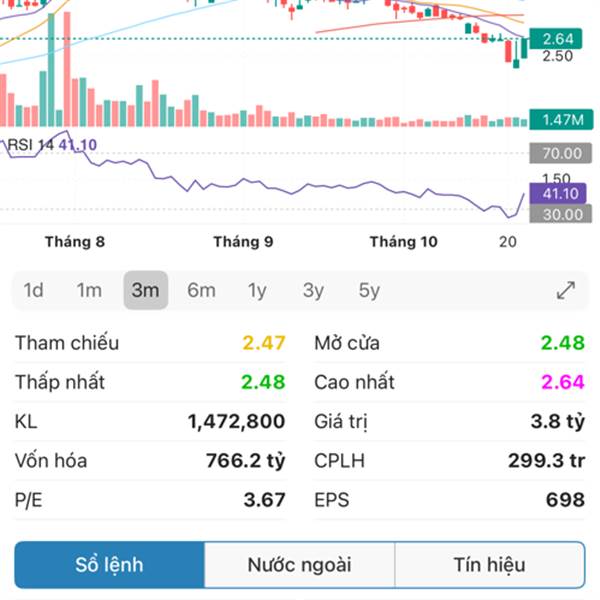The width and height of the screenshot is (600, 600).
Task: Open the Sổ lệnh tab
Action: [109, 565]
